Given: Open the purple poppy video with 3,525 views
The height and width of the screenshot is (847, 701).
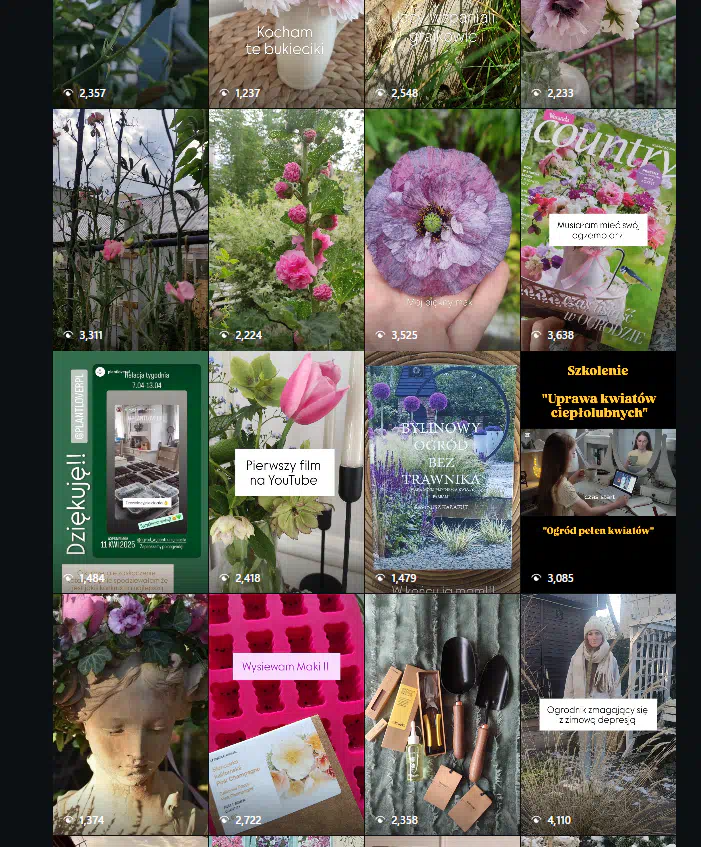Looking at the screenshot, I should [x=442, y=229].
